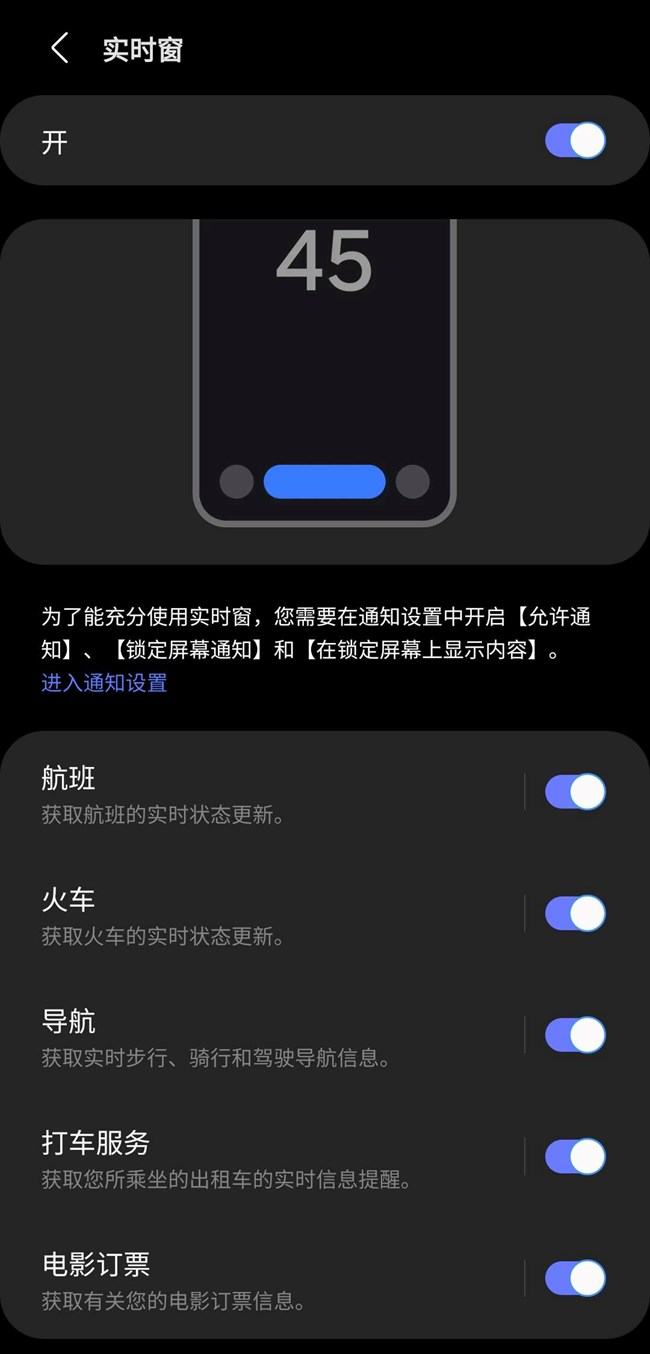The height and width of the screenshot is (1354, 650).
Task: Open the 打车服务 row
Action: [270, 1158]
